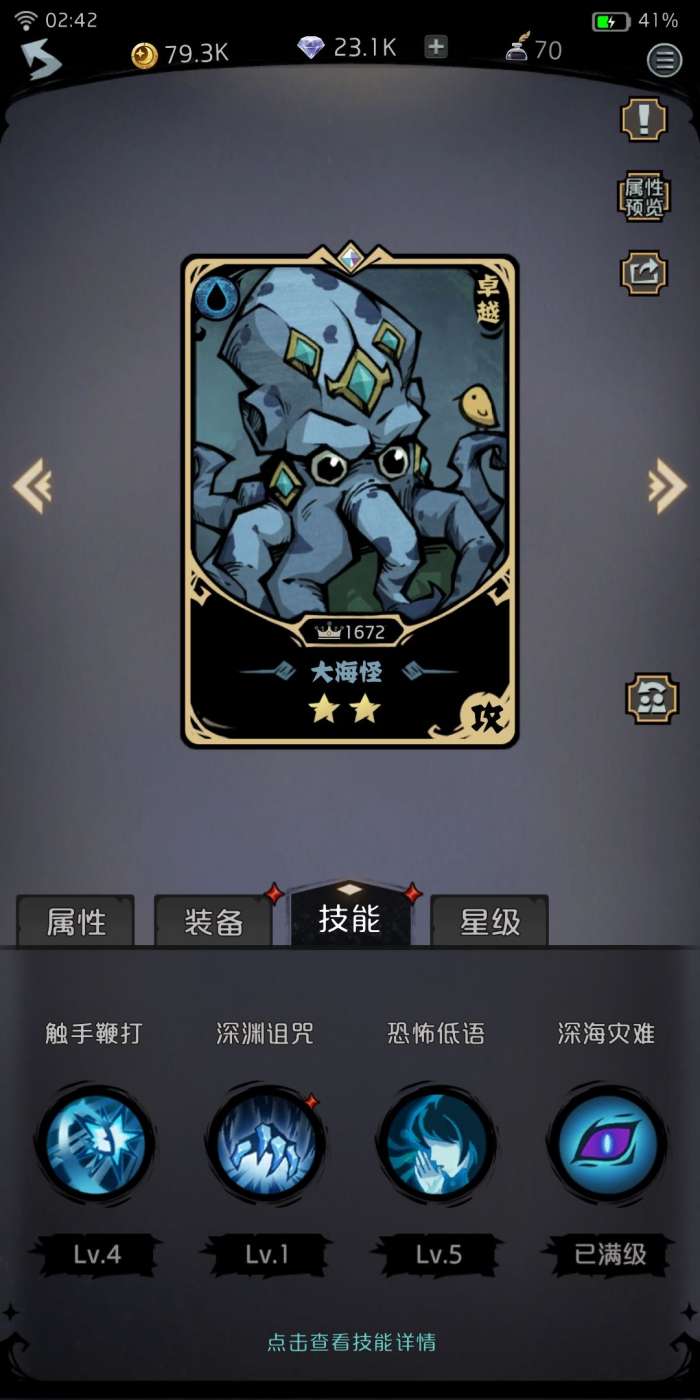Screen dimensions: 700x1400
Task: Switch to the 星级 tab
Action: pos(490,921)
